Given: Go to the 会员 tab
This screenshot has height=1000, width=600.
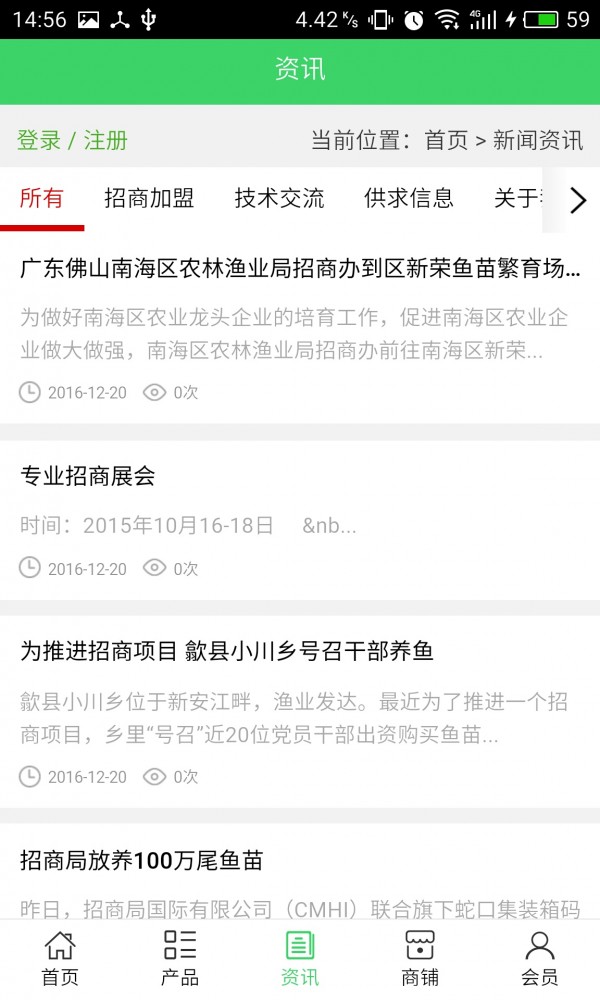Looking at the screenshot, I should click(540, 959).
